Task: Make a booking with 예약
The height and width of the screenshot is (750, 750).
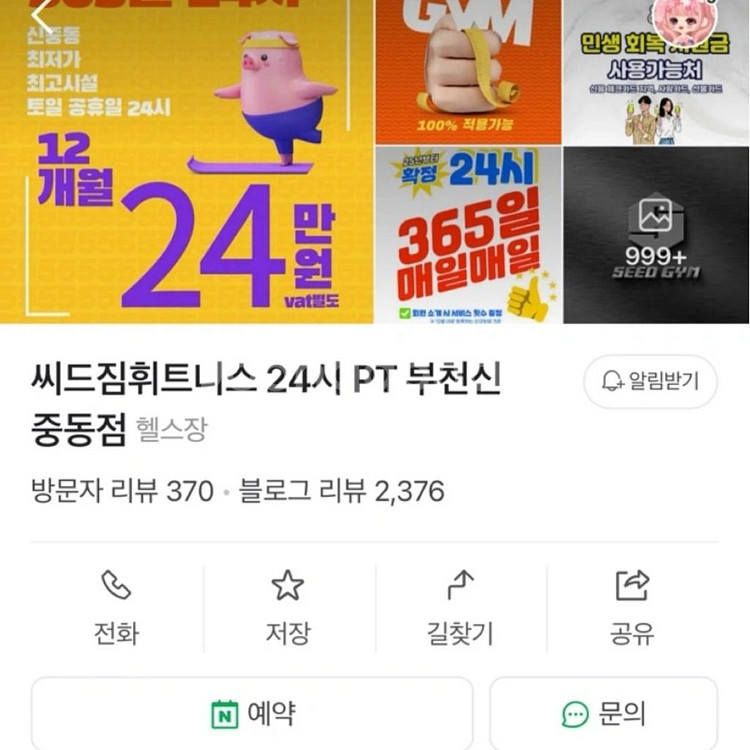Action: point(252,713)
